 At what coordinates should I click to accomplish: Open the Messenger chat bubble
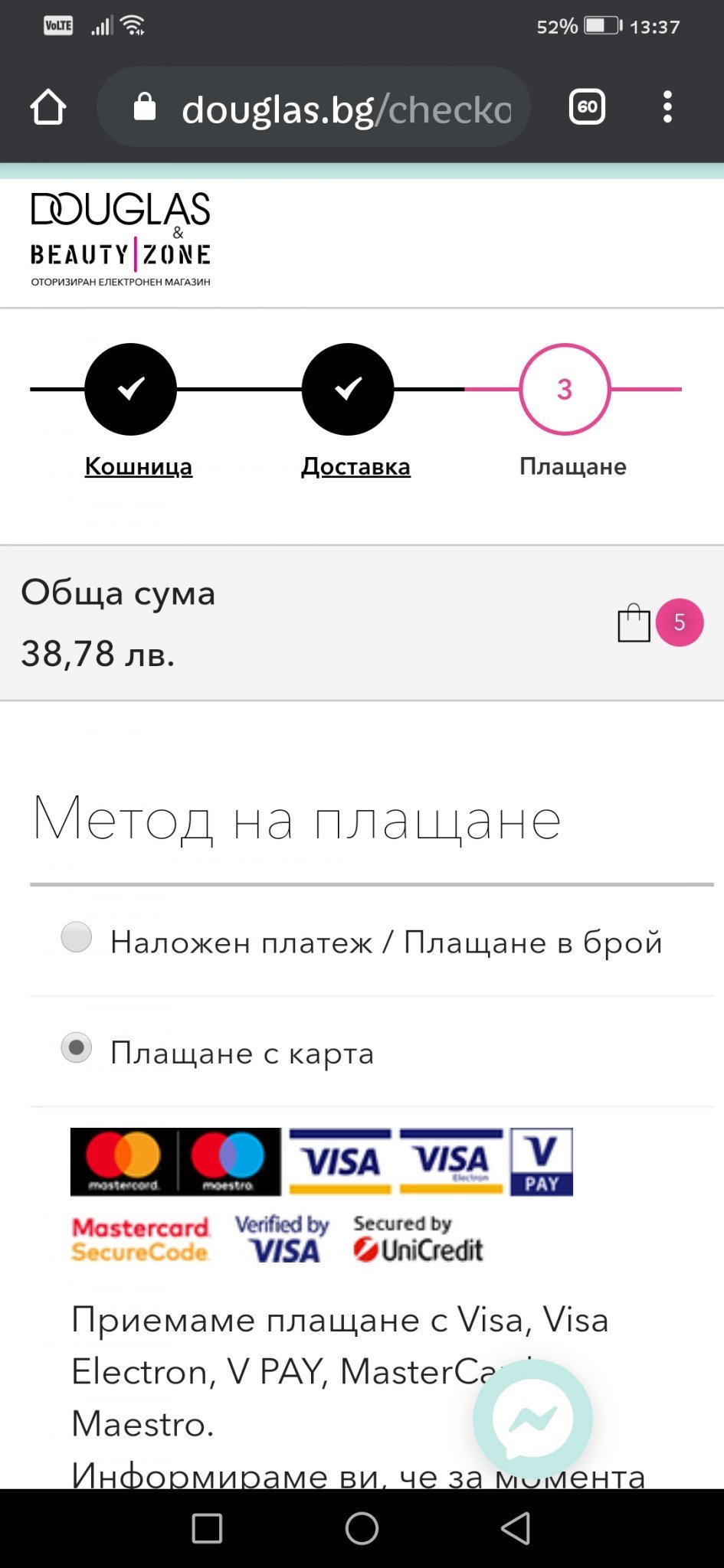point(533,1419)
